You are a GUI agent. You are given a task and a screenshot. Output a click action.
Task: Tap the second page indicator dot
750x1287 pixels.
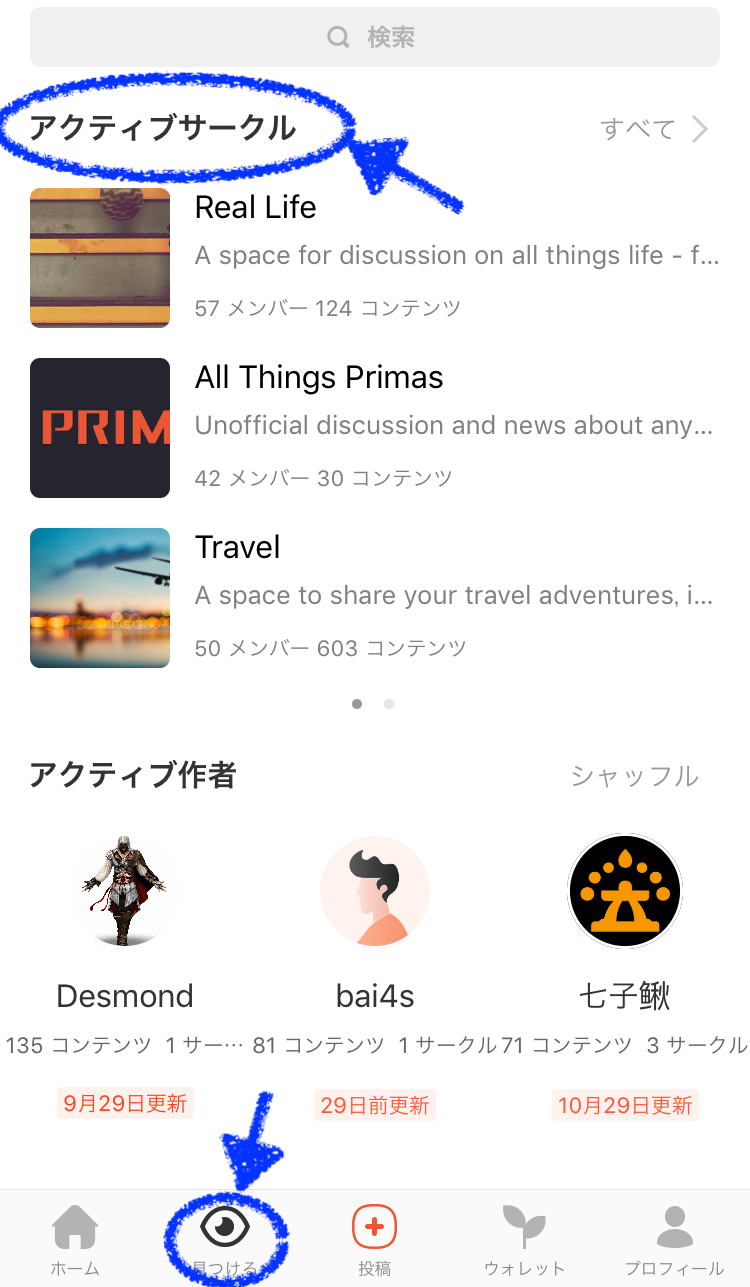click(389, 704)
